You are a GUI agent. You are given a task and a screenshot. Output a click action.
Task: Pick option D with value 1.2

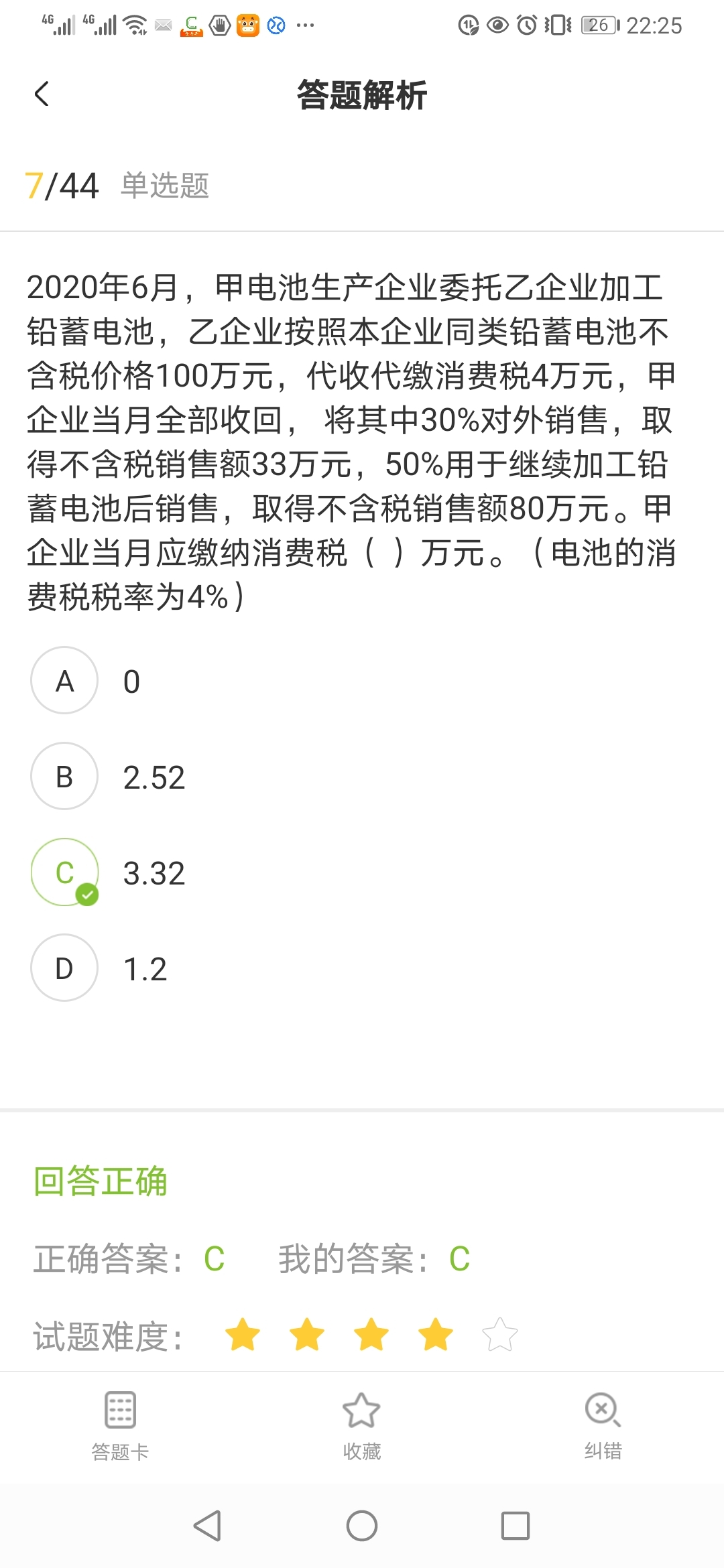point(64,968)
